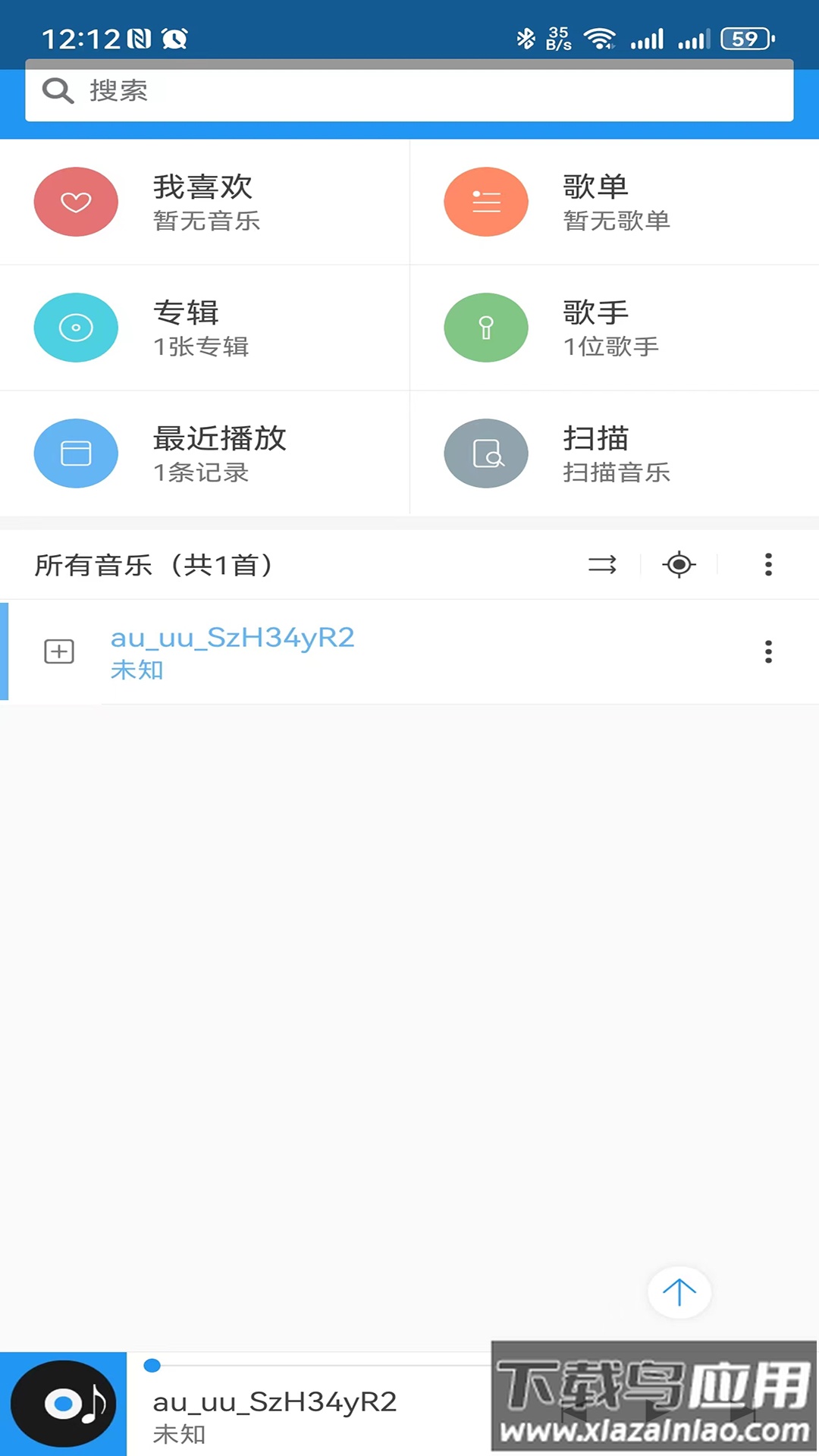
Task: Select the 所有音乐（共1首）section header
Action: (x=154, y=564)
